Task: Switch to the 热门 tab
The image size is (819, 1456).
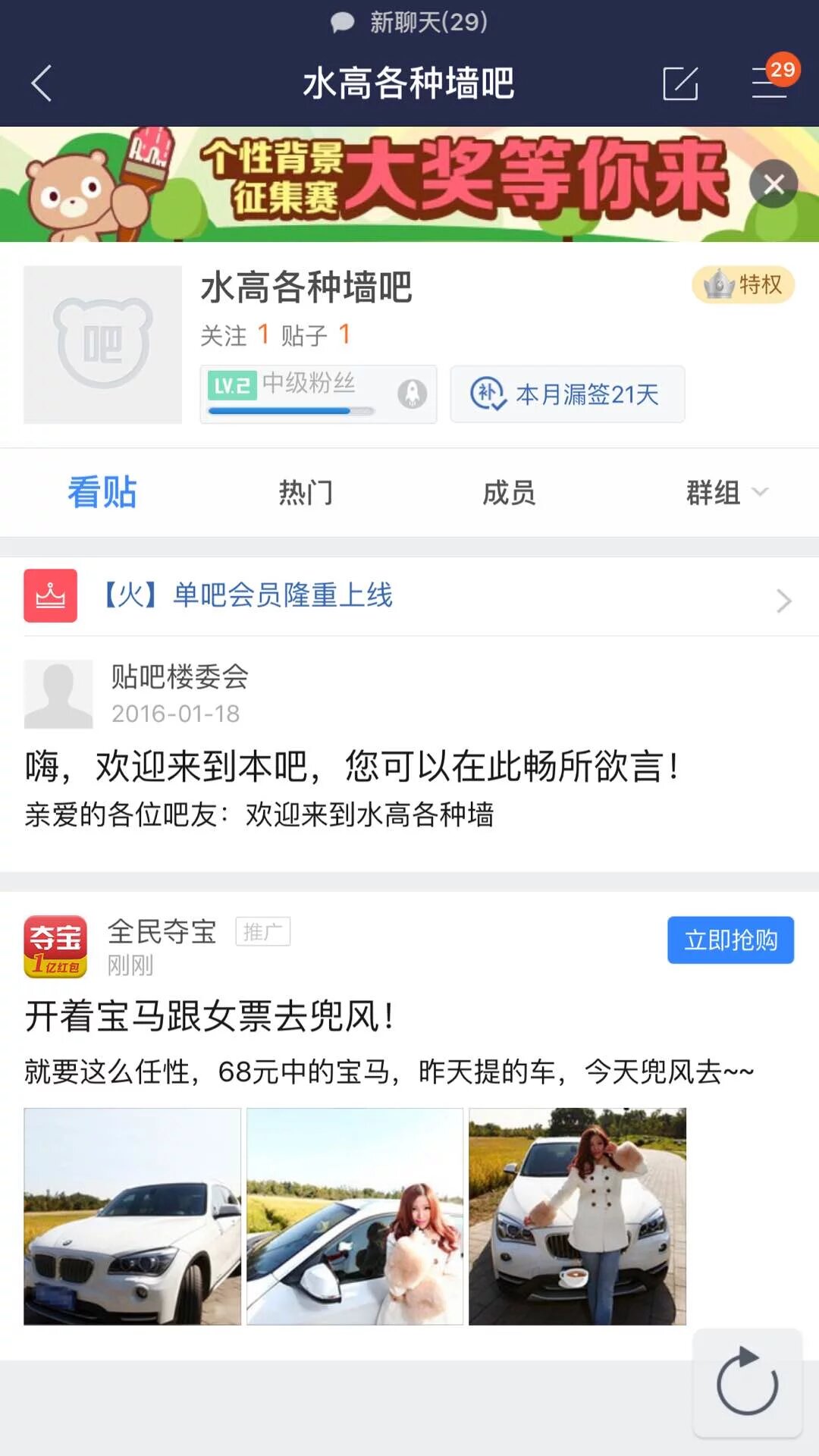Action: point(306,493)
